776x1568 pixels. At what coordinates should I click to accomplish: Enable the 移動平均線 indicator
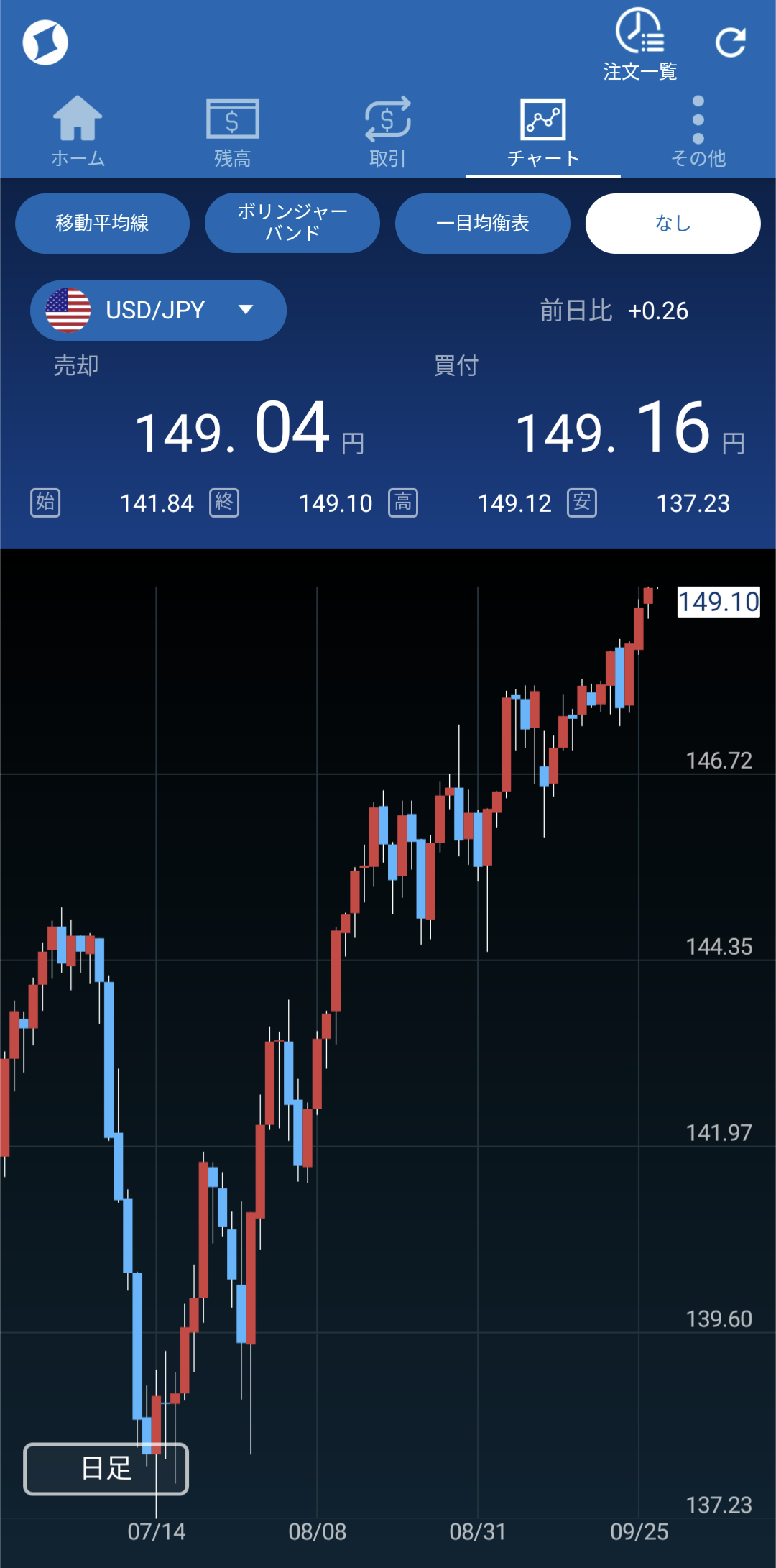coord(102,224)
